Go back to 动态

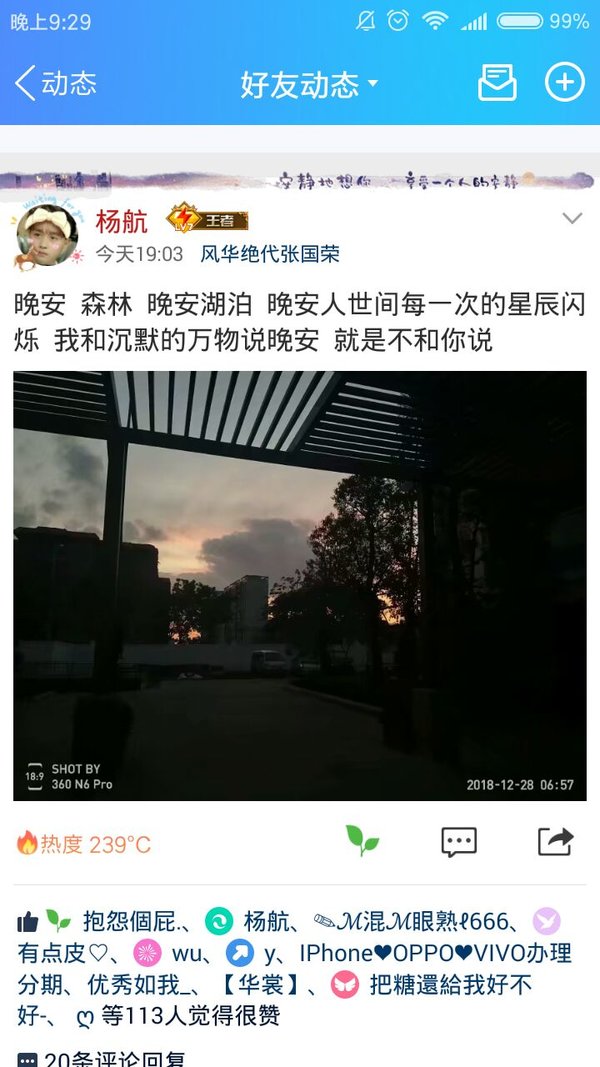click(56, 83)
